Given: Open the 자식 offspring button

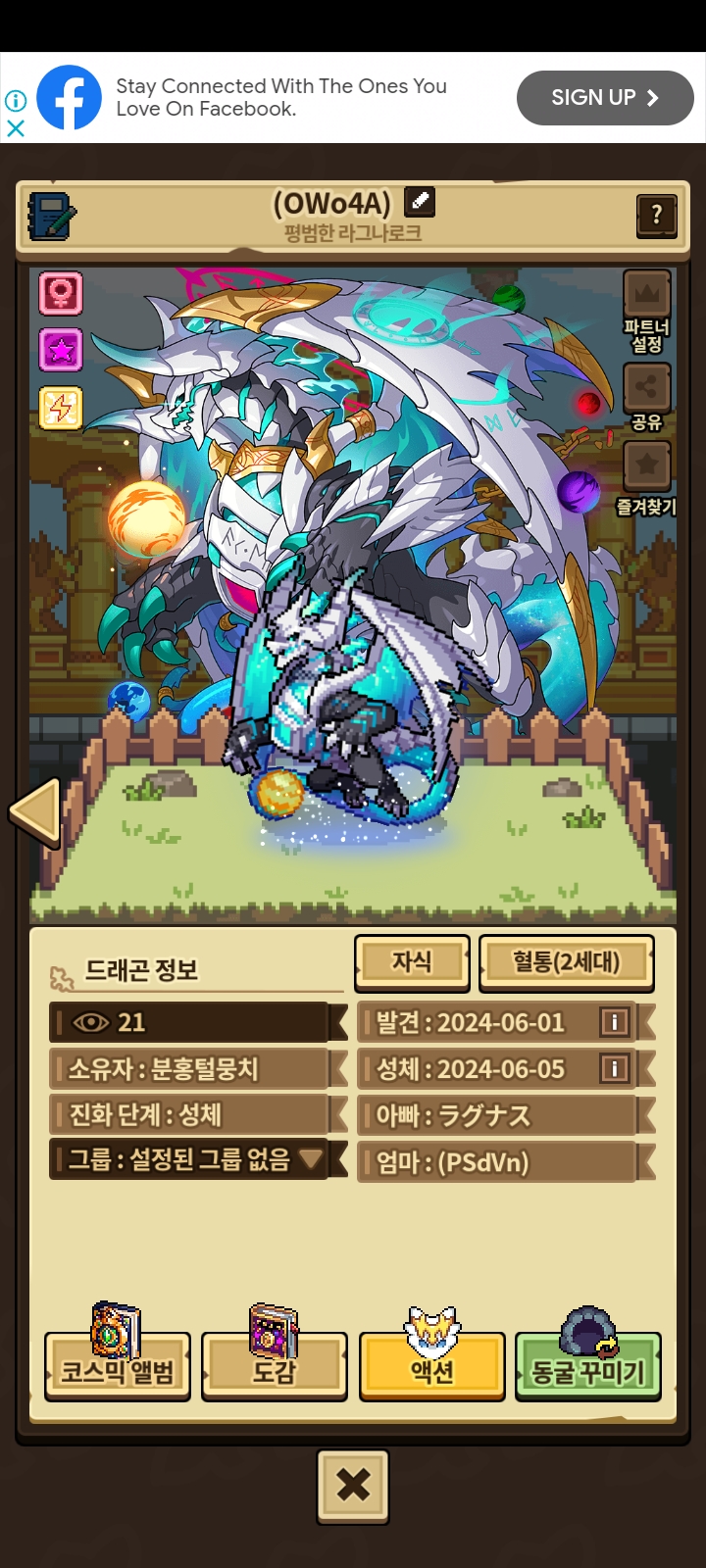Looking at the screenshot, I should pyautogui.click(x=412, y=962).
